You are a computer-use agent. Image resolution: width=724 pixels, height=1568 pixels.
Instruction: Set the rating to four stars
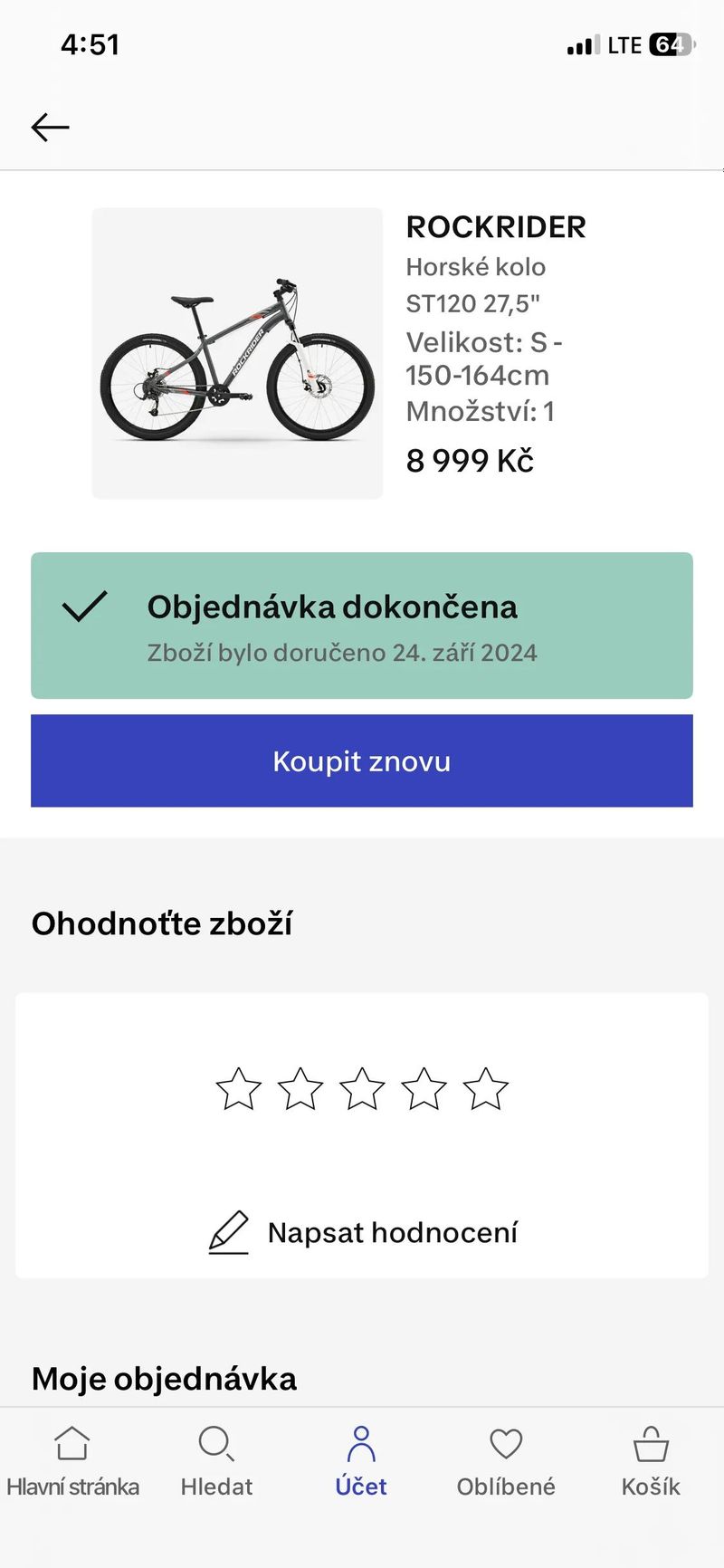pyautogui.click(x=424, y=1090)
